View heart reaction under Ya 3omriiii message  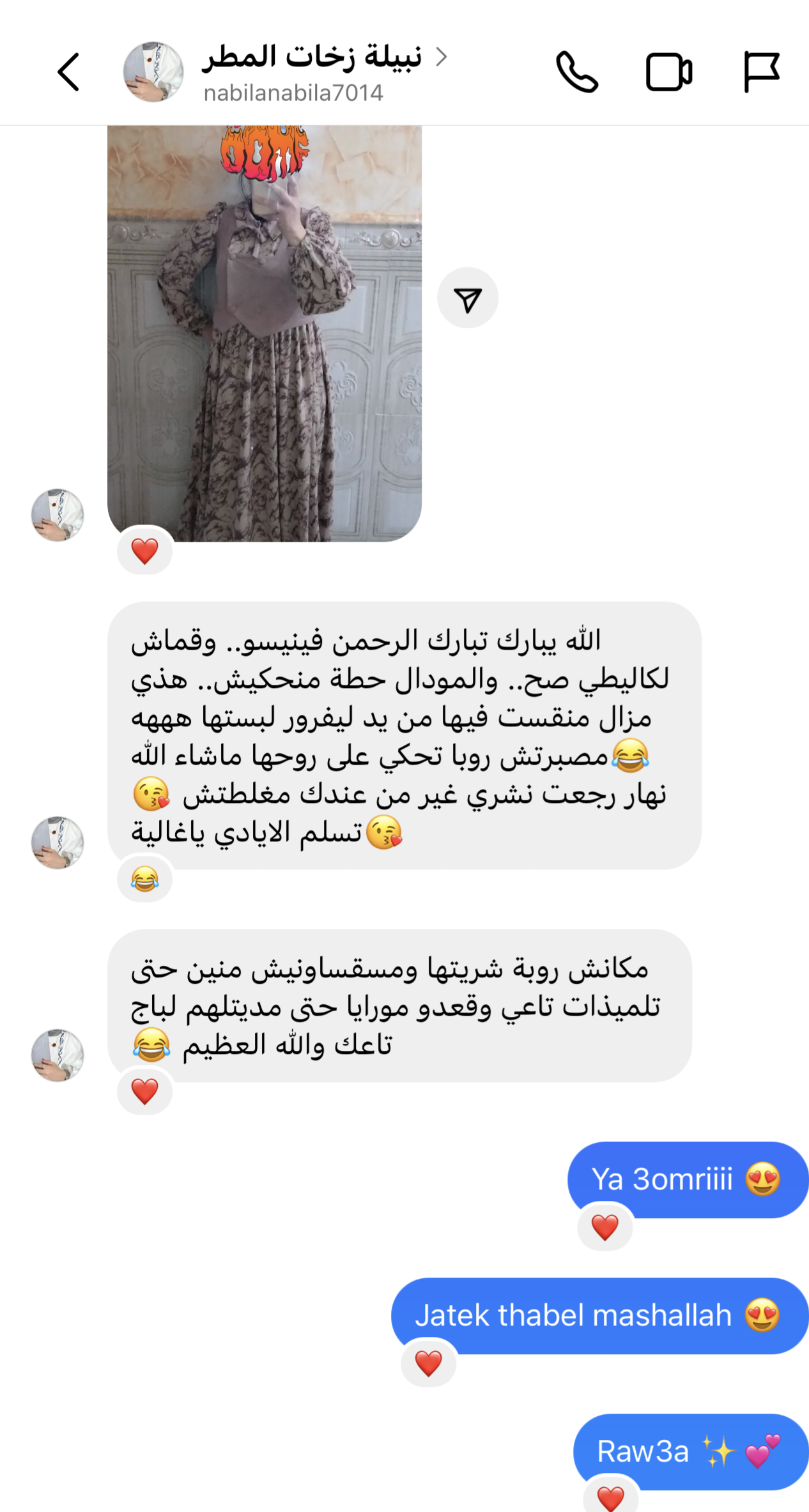605,1227
